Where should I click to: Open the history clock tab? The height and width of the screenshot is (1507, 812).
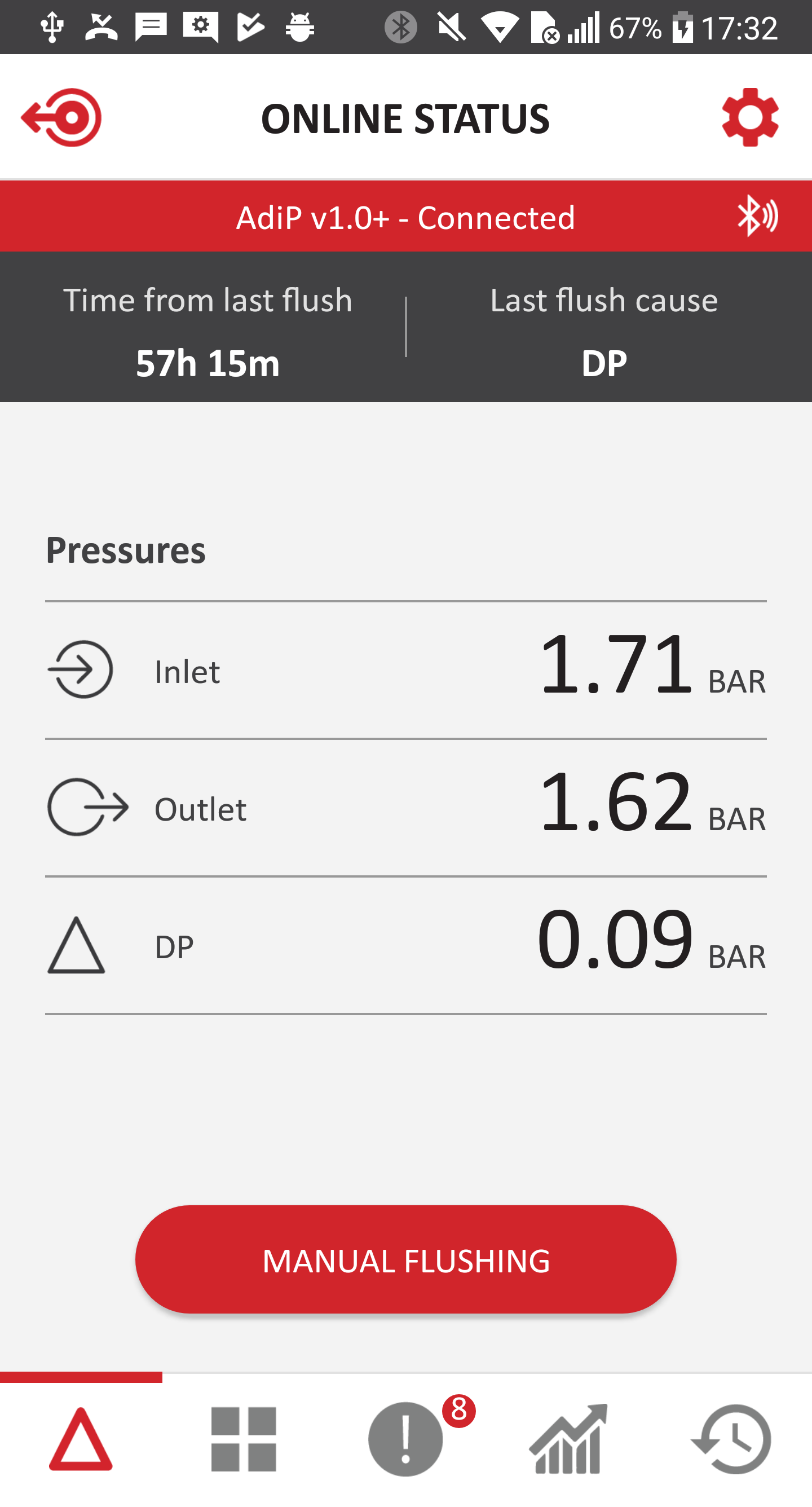pos(731,1439)
